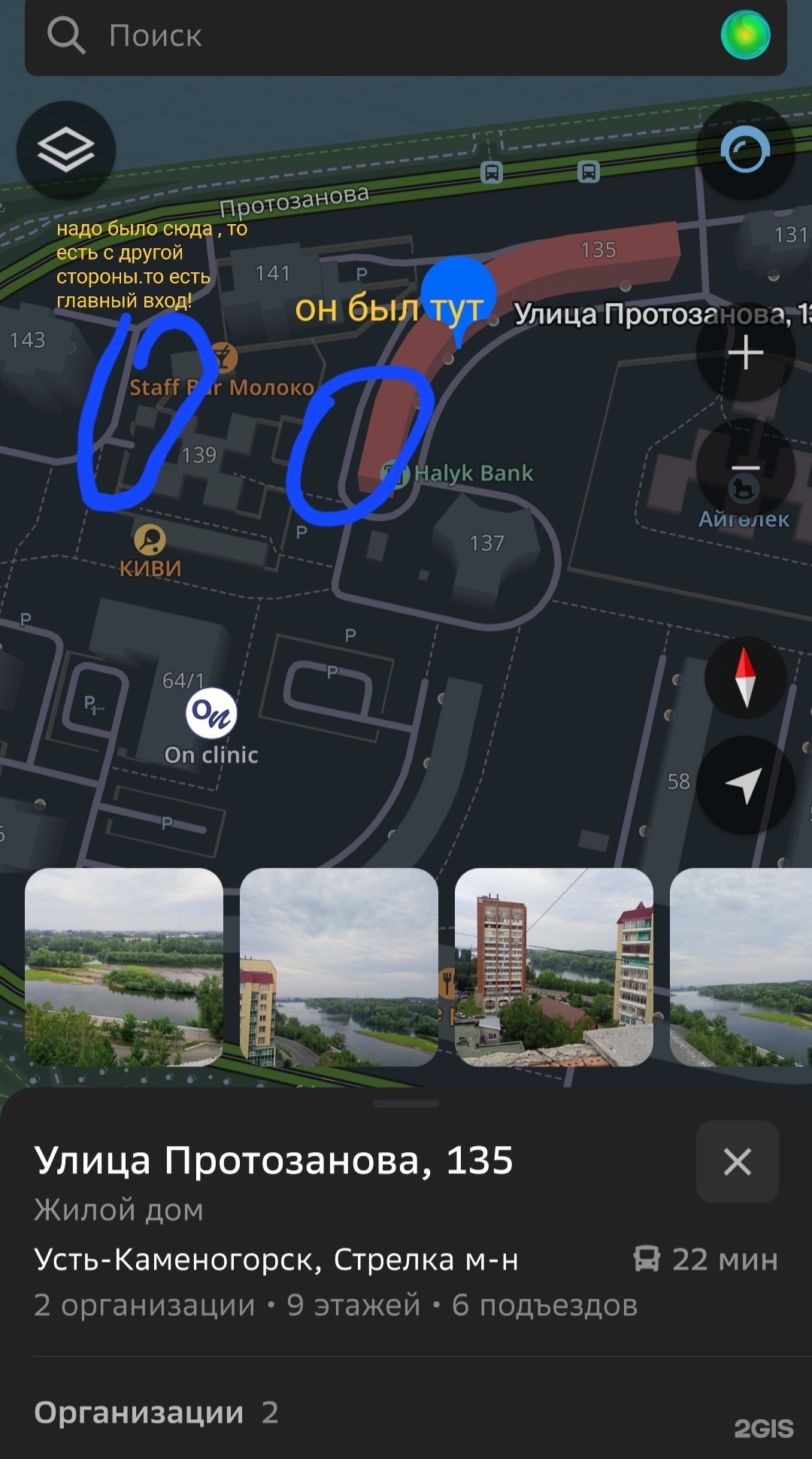Zoom out with the minus button

[x=745, y=469]
